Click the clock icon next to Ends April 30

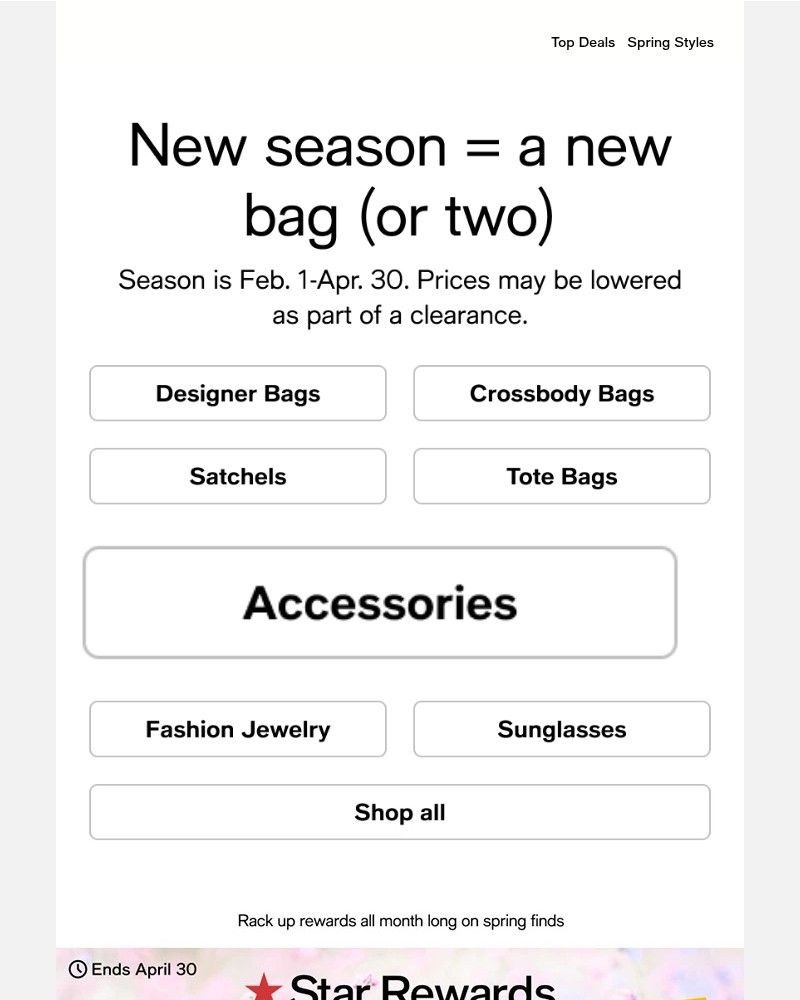(76, 969)
